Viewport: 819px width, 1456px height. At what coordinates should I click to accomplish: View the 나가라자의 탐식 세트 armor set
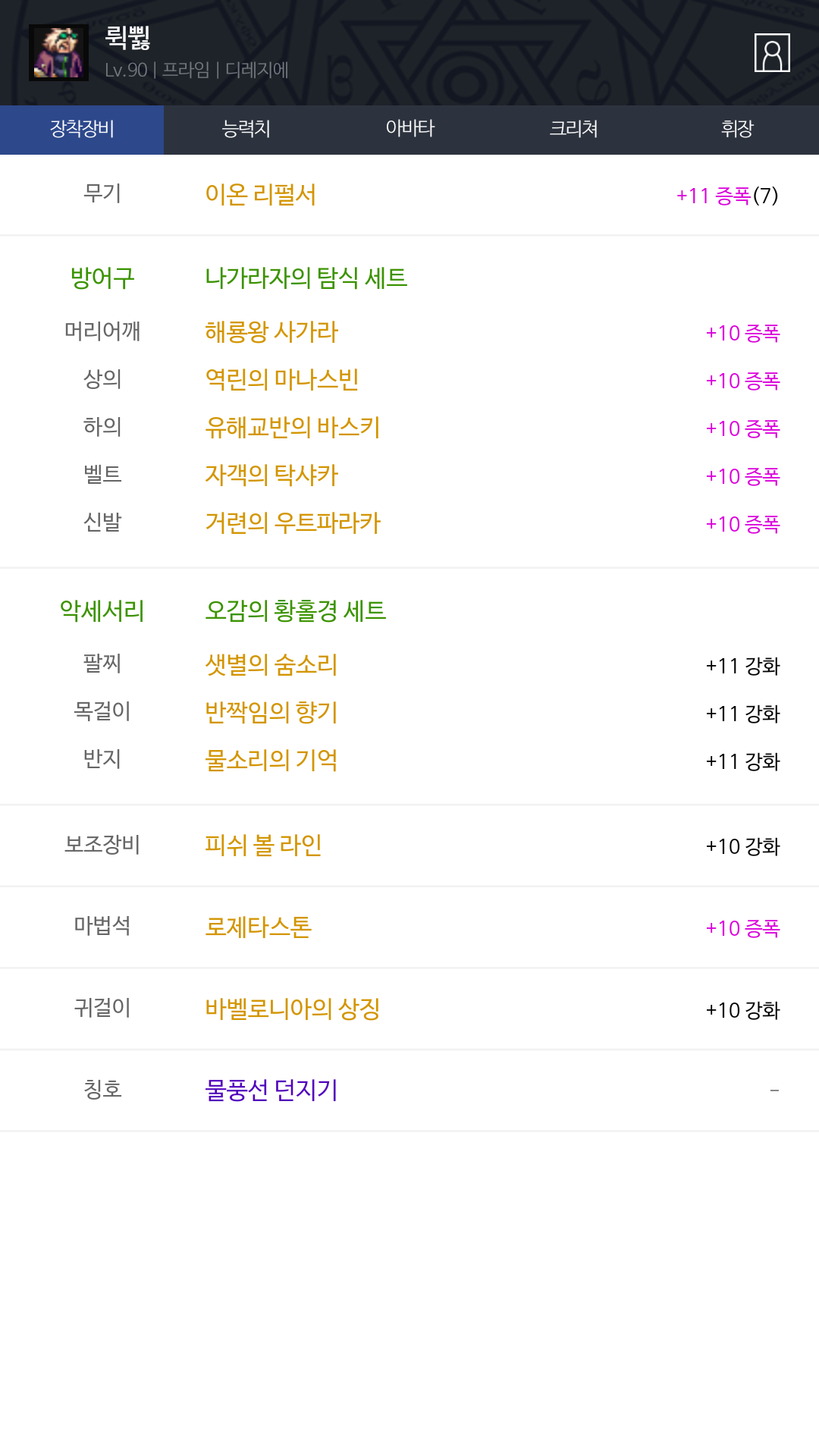306,278
